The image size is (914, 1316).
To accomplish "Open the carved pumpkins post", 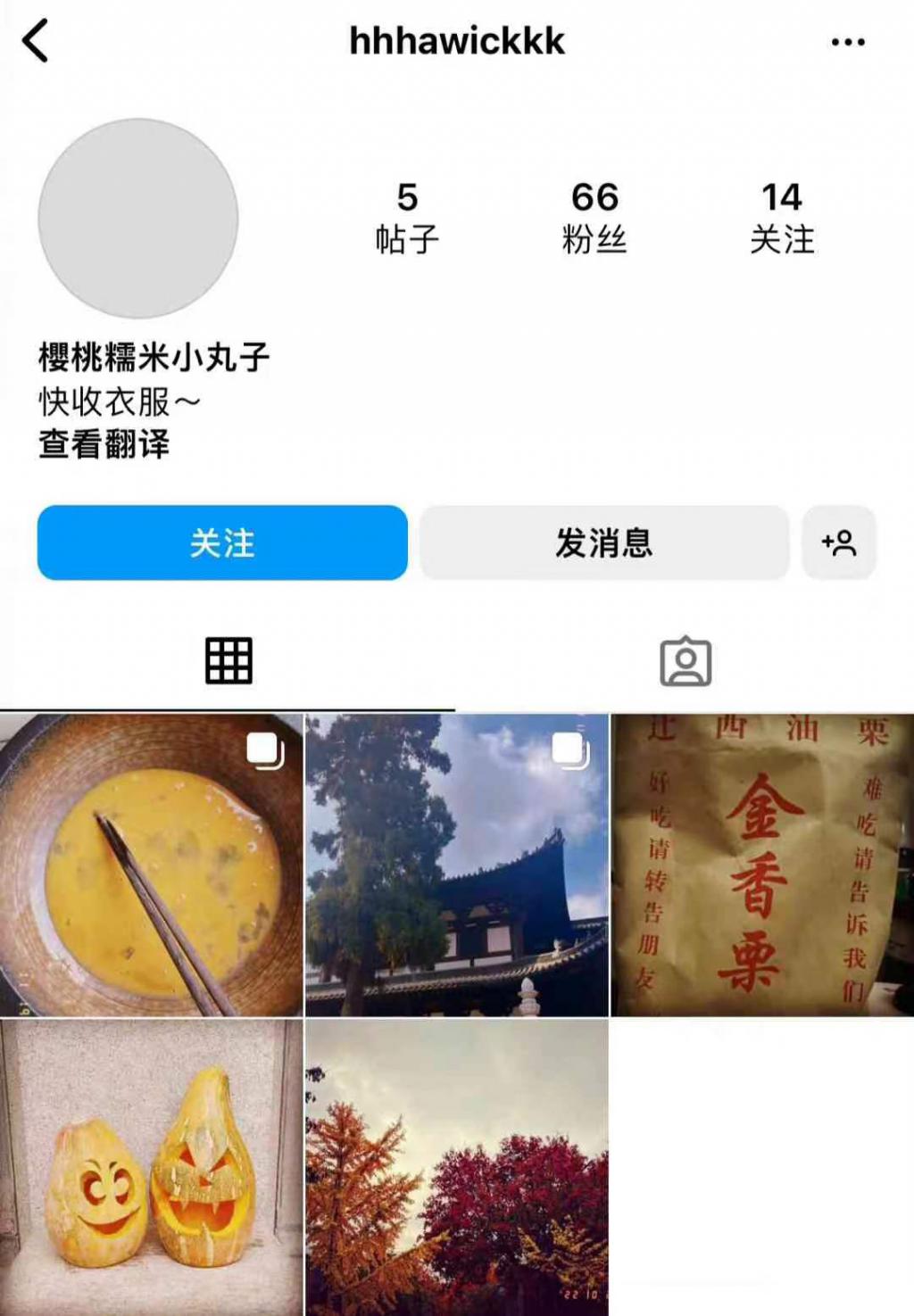I will [x=152, y=1167].
